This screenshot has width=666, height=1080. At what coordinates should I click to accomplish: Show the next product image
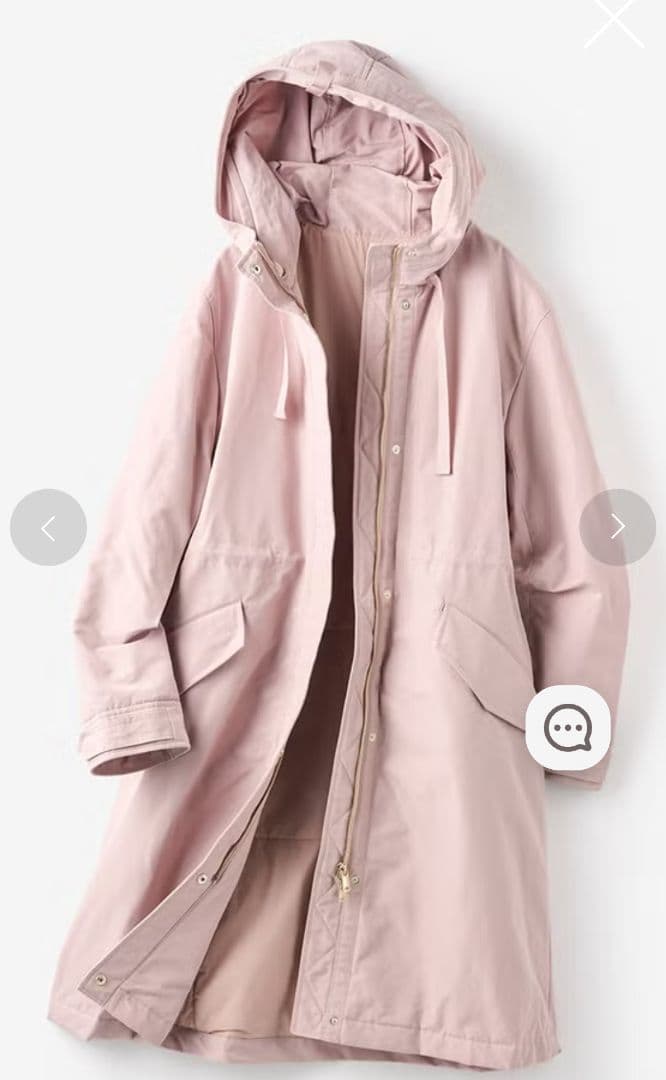[x=617, y=527]
